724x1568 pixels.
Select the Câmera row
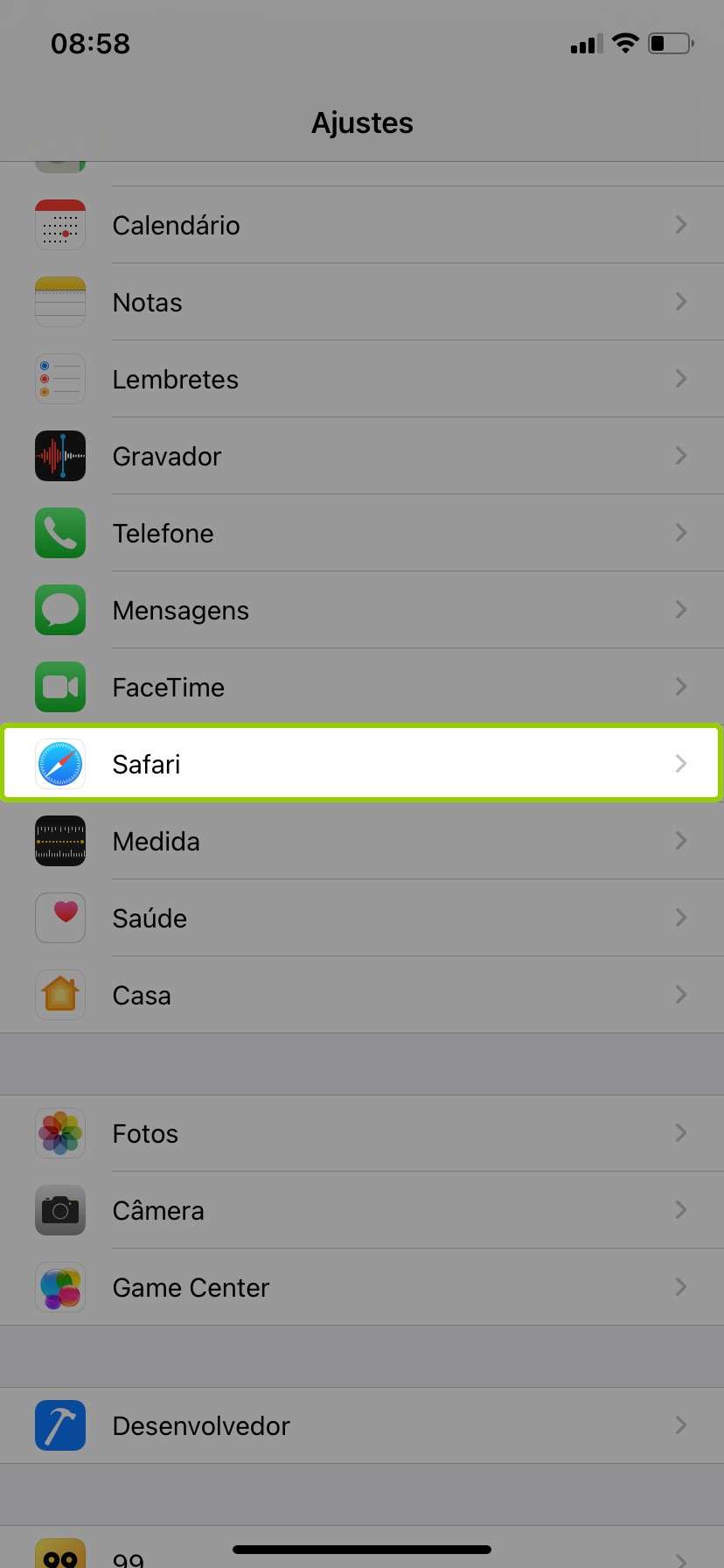click(x=362, y=1210)
